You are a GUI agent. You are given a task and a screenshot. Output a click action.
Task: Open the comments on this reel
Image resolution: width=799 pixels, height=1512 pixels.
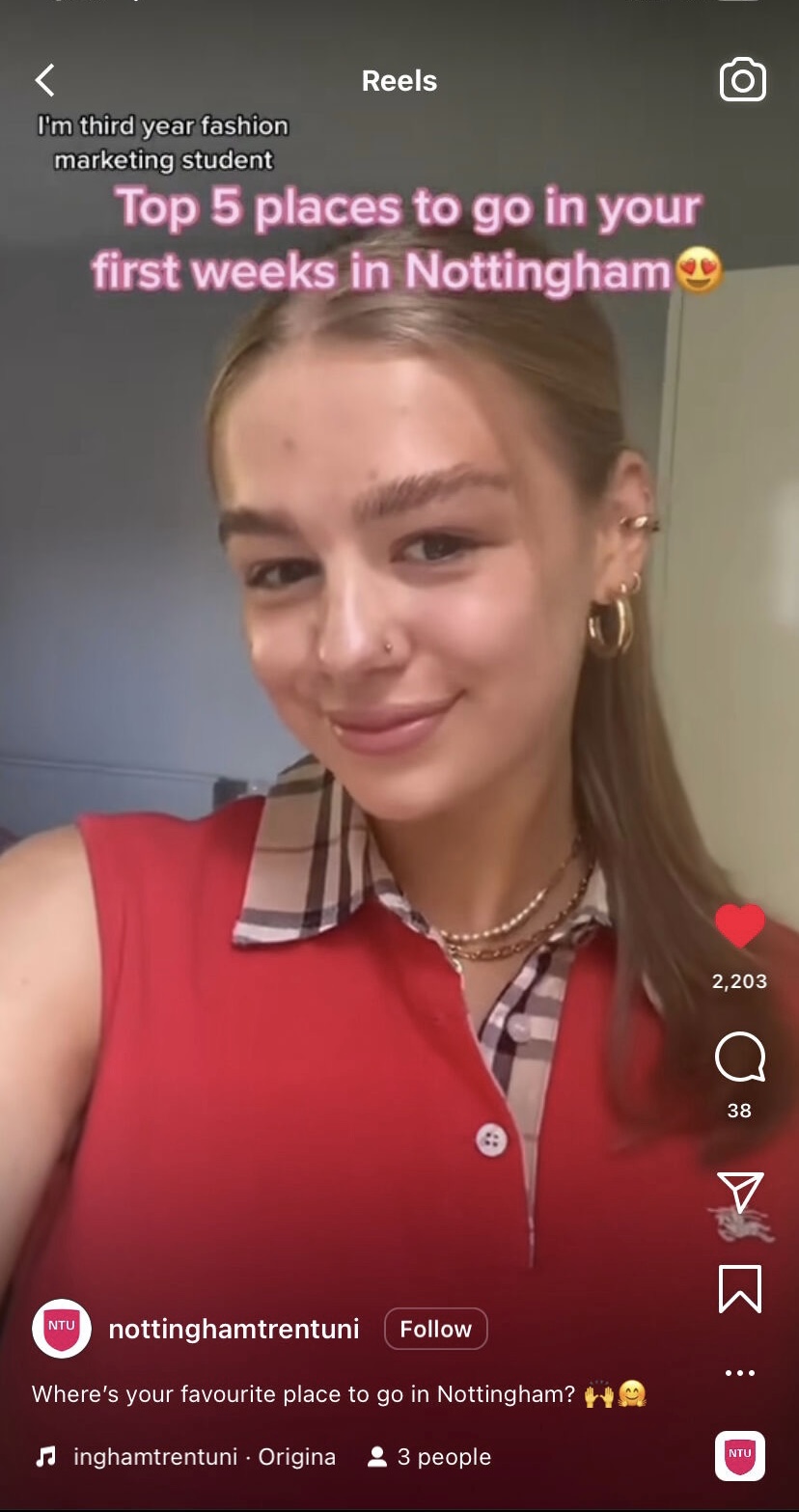(x=740, y=1058)
